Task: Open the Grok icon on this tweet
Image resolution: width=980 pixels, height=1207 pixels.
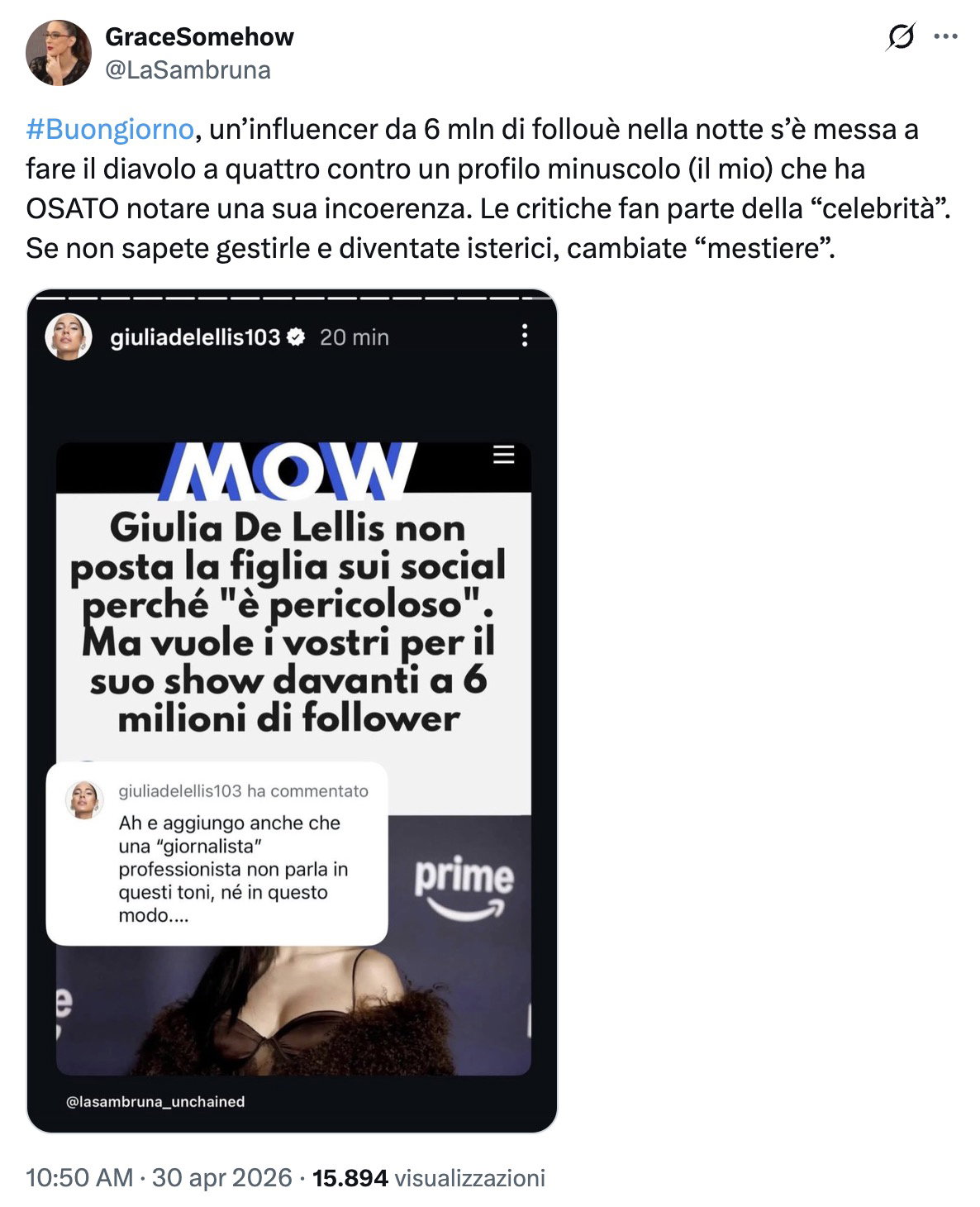Action: 900,37
